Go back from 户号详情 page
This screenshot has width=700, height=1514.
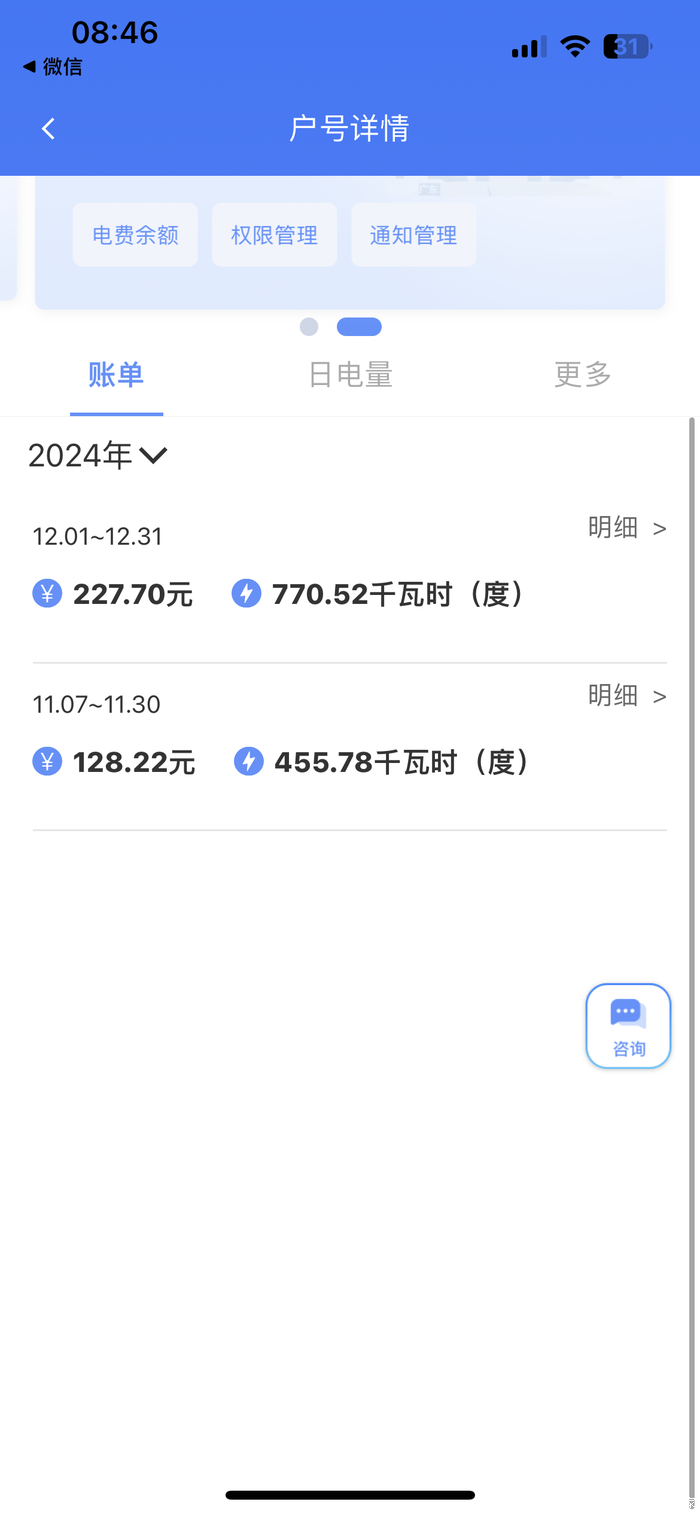pyautogui.click(x=48, y=129)
